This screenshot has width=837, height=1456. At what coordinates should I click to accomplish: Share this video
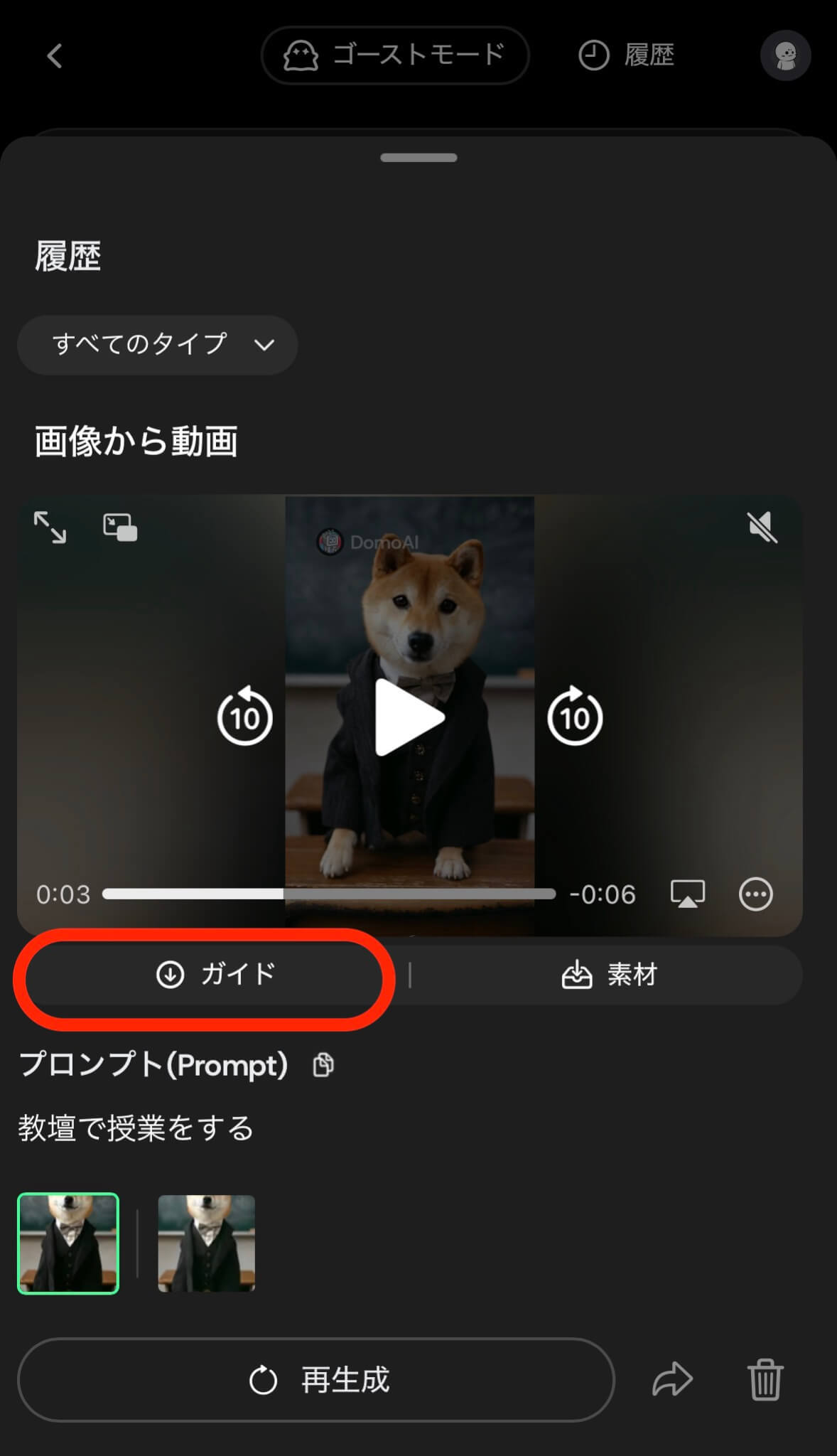point(672,1380)
